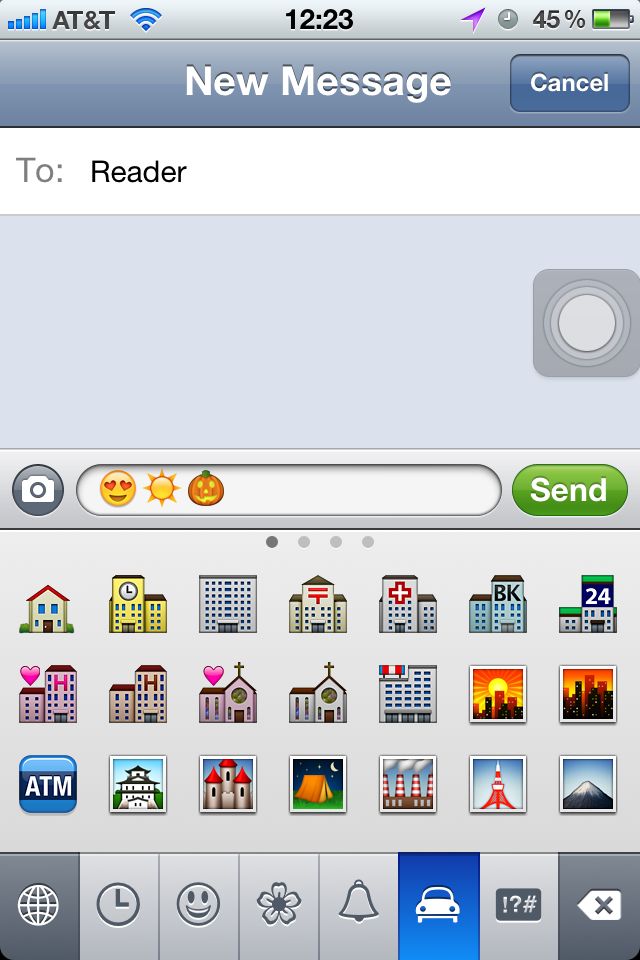
Task: Switch to the flower nature emoji tab
Action: [278, 906]
